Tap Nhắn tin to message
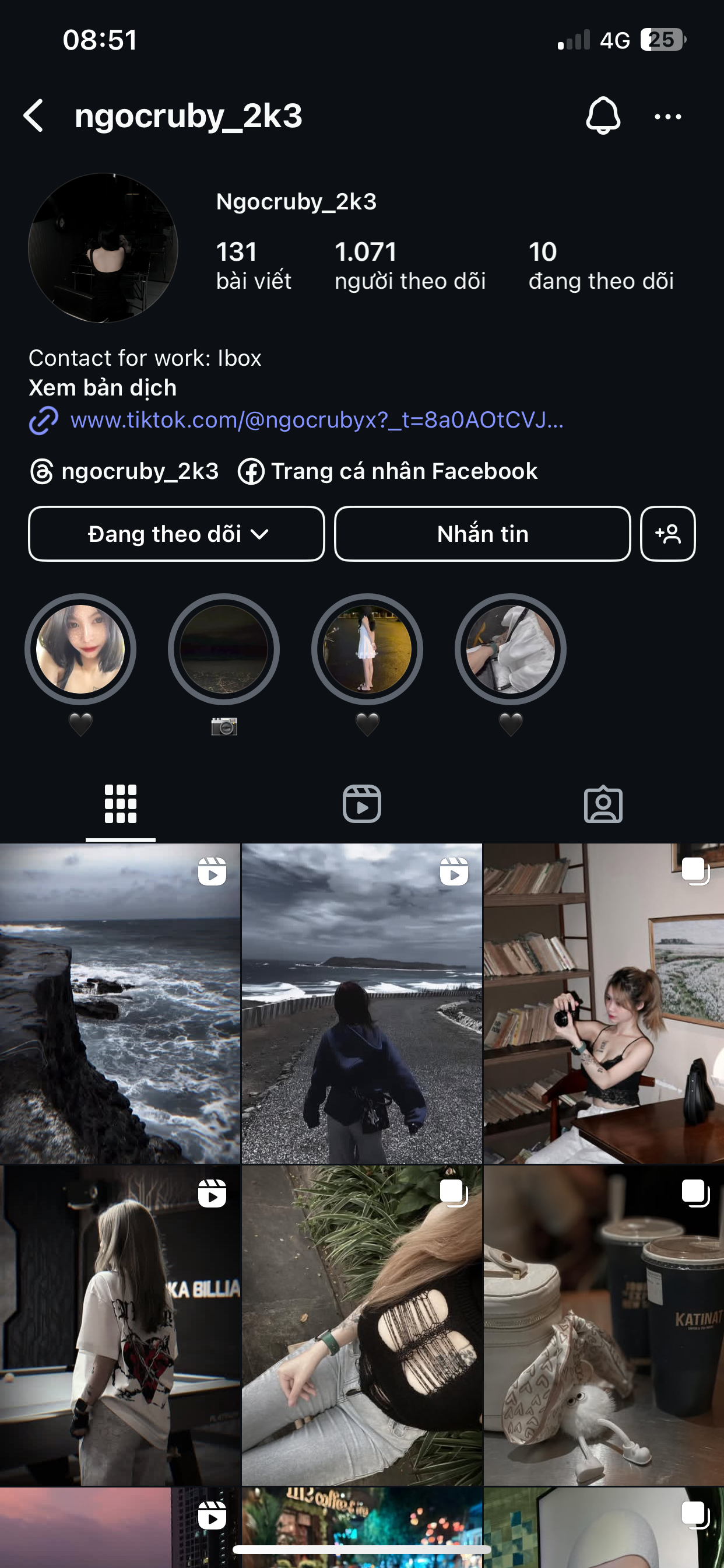 [482, 534]
